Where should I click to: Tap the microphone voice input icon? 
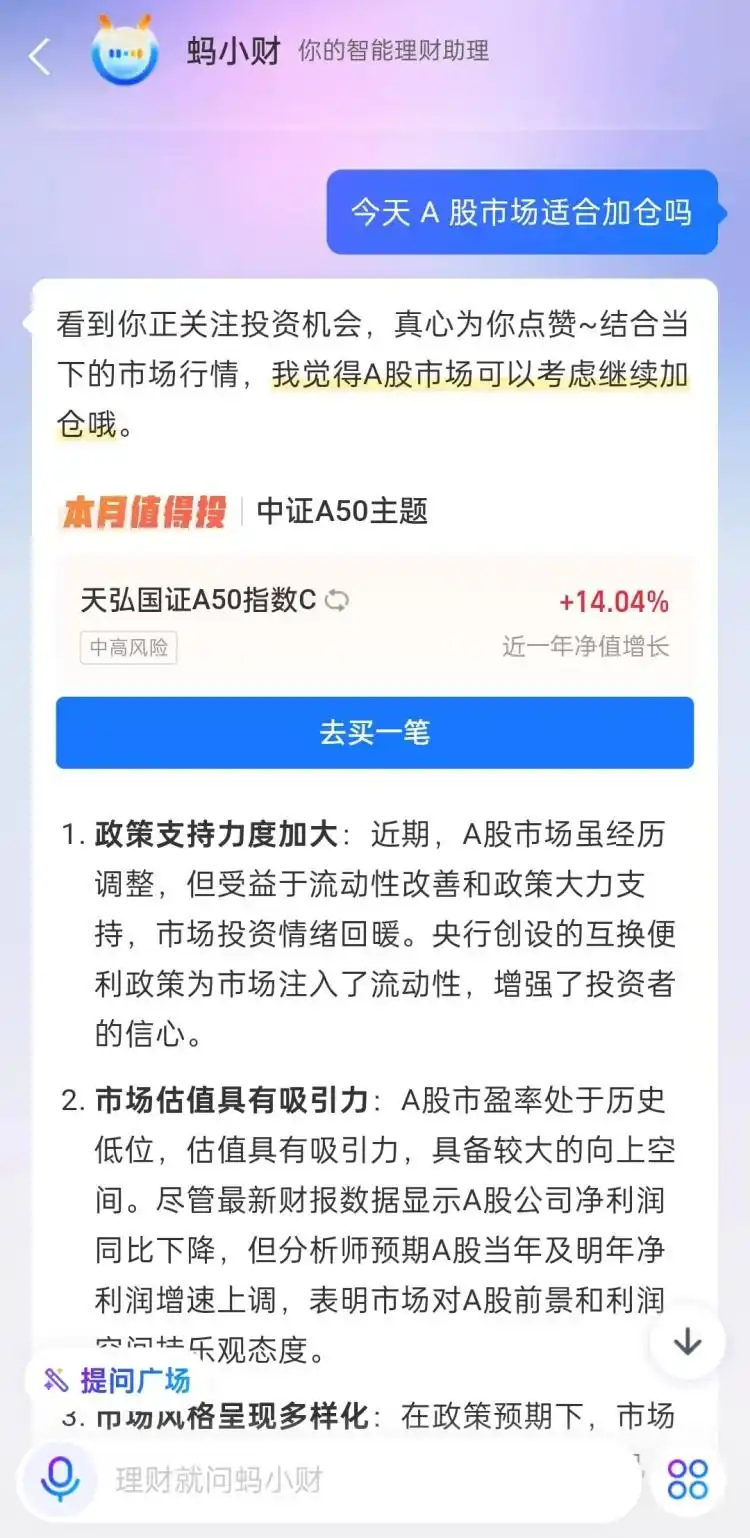pyautogui.click(x=60, y=1478)
